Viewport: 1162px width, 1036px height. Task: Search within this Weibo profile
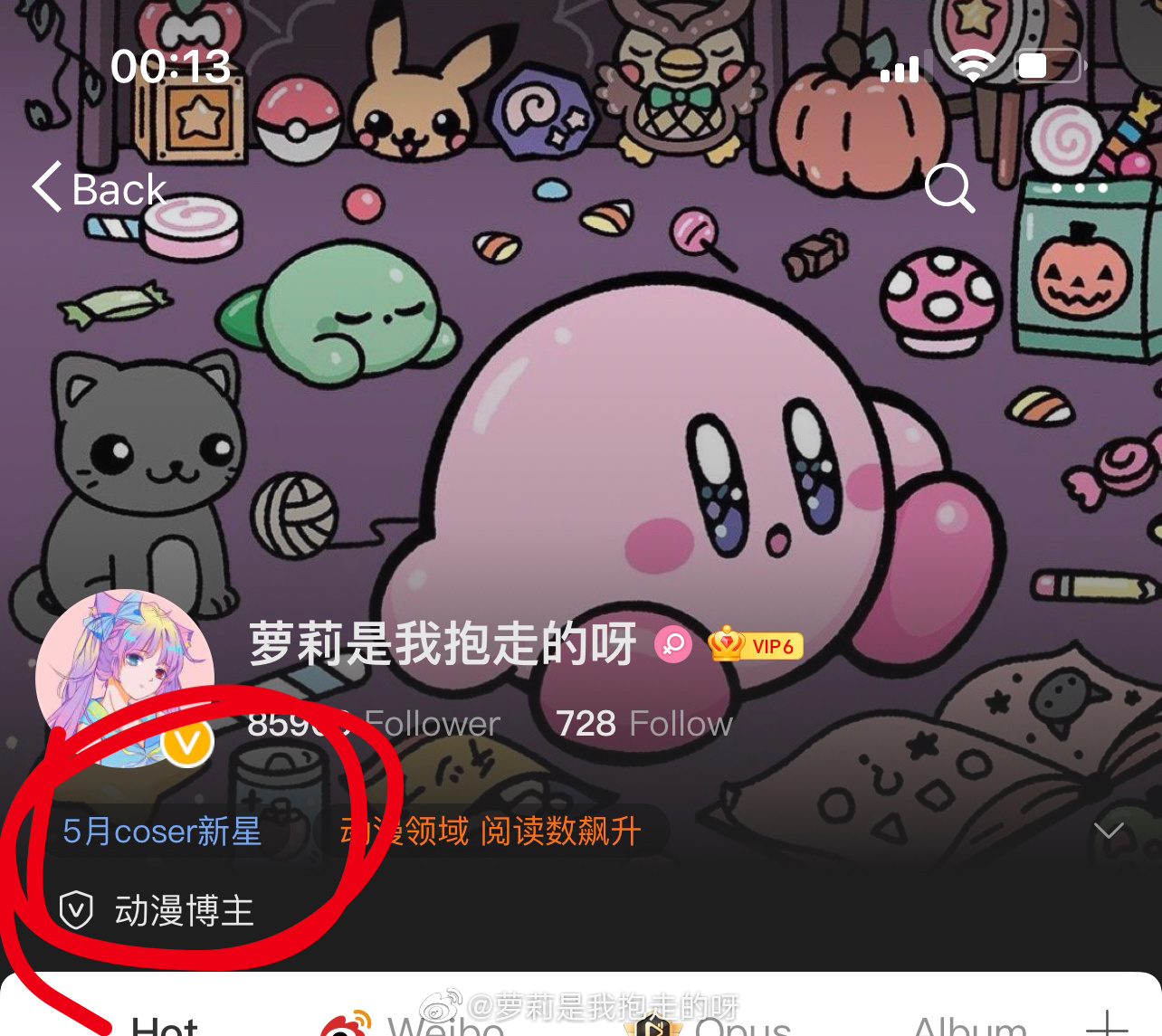click(949, 188)
